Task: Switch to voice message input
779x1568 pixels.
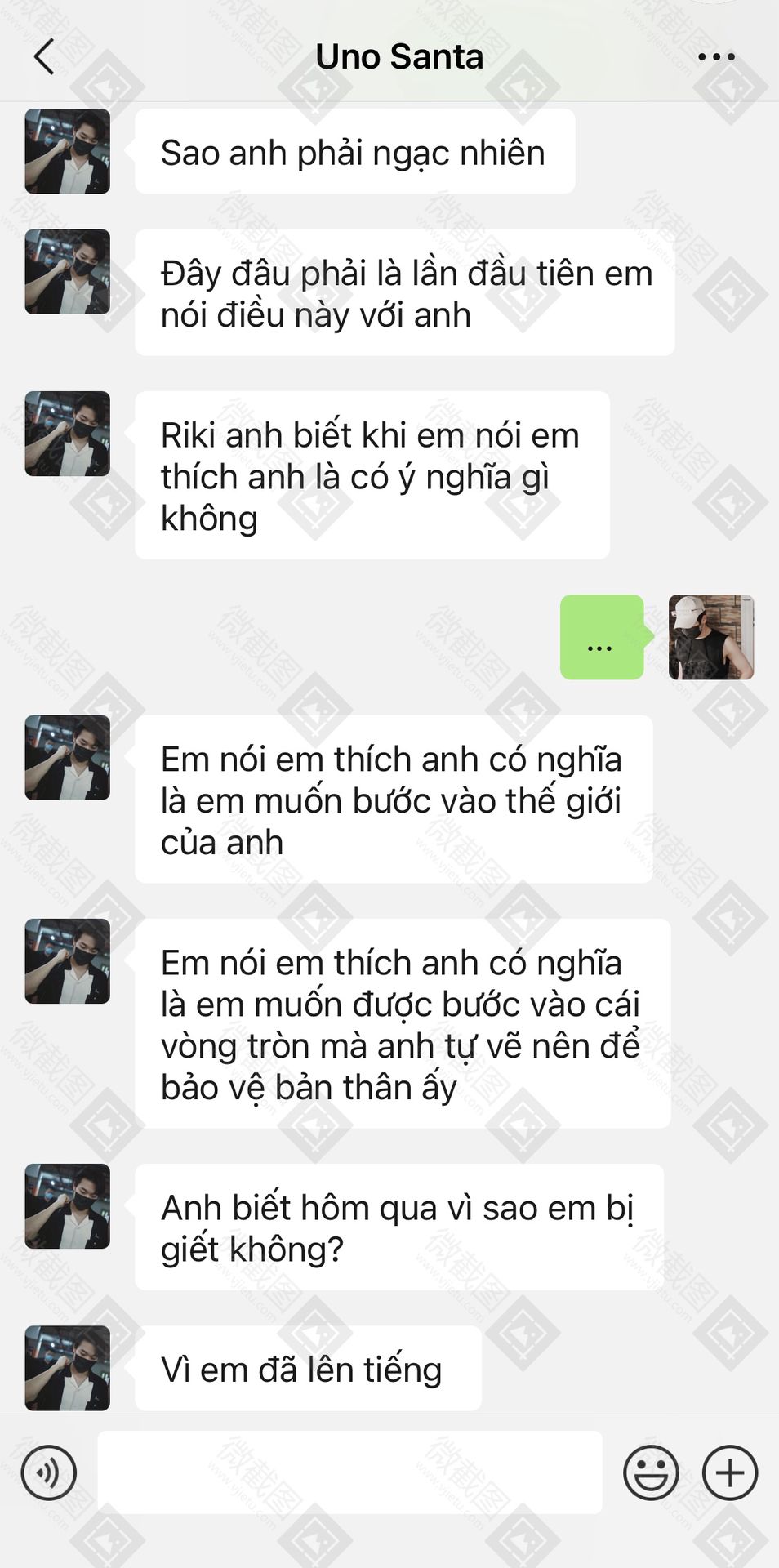Action: tap(49, 1472)
